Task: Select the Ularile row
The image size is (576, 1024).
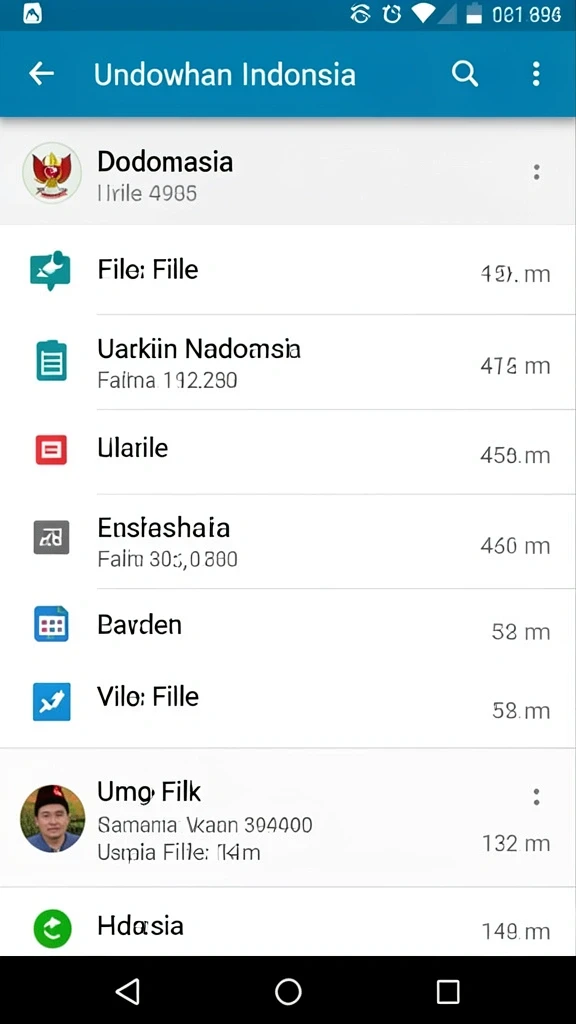Action: coord(288,452)
